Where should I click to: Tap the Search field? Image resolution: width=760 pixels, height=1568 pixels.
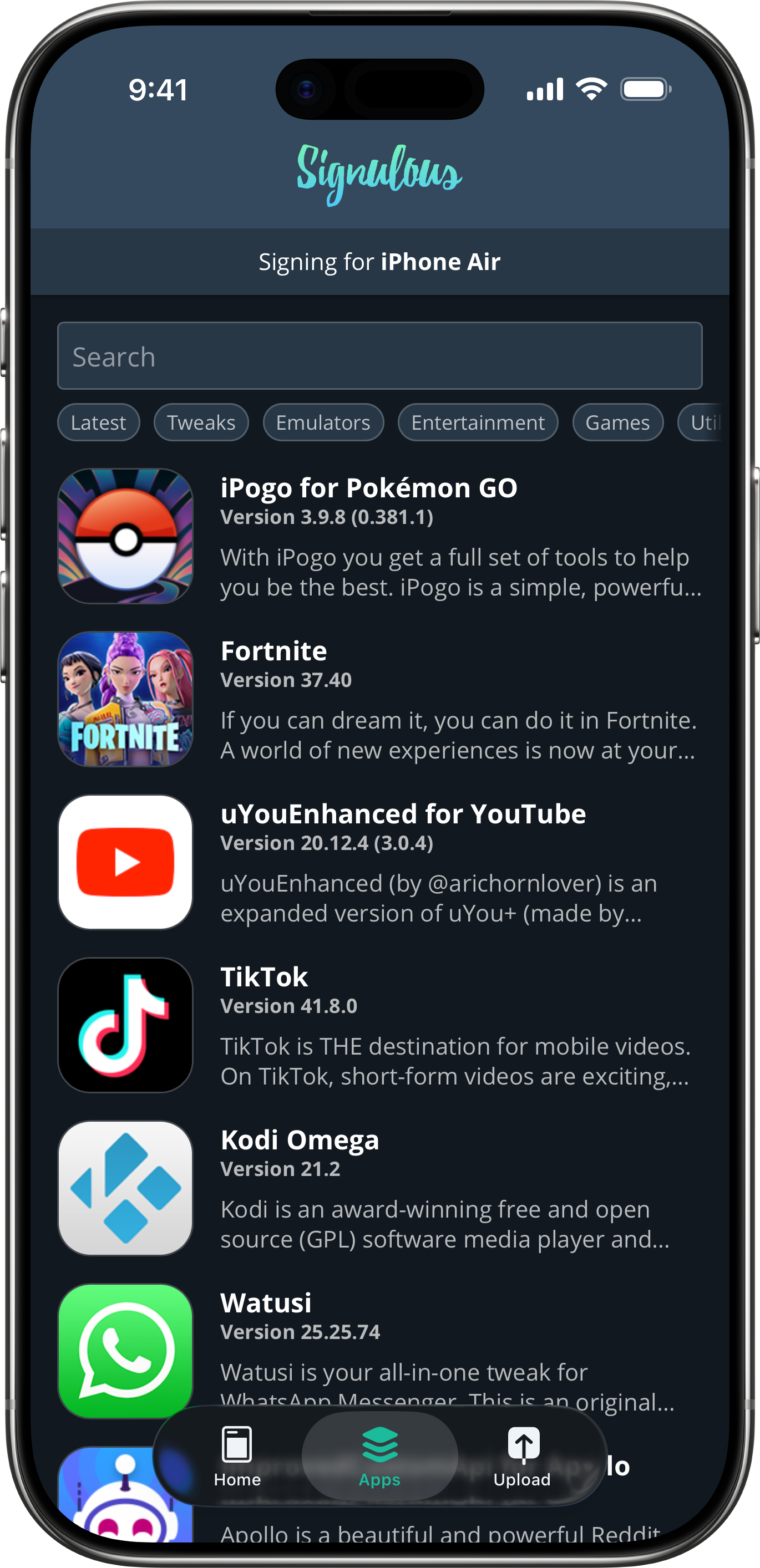click(379, 356)
